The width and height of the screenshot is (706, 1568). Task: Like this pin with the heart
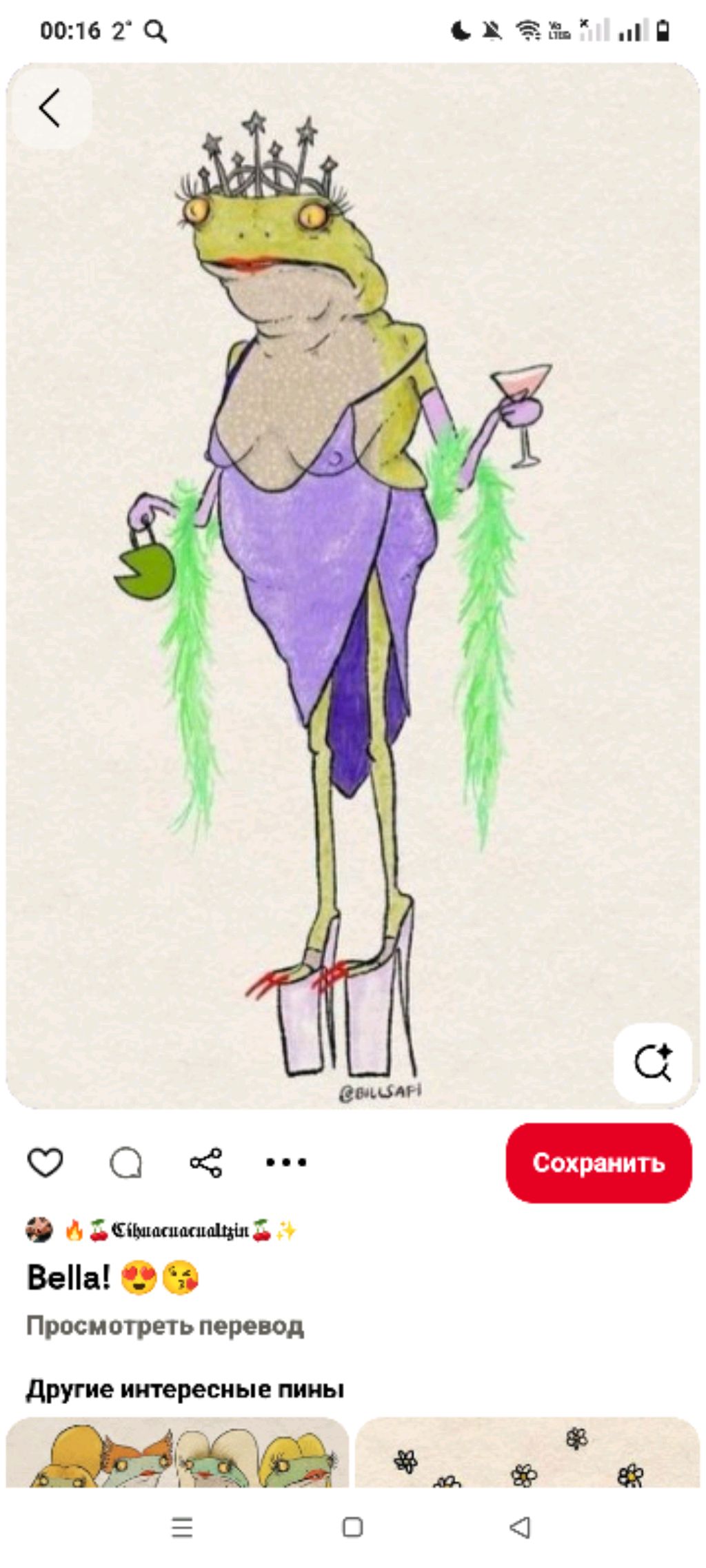[x=46, y=1162]
